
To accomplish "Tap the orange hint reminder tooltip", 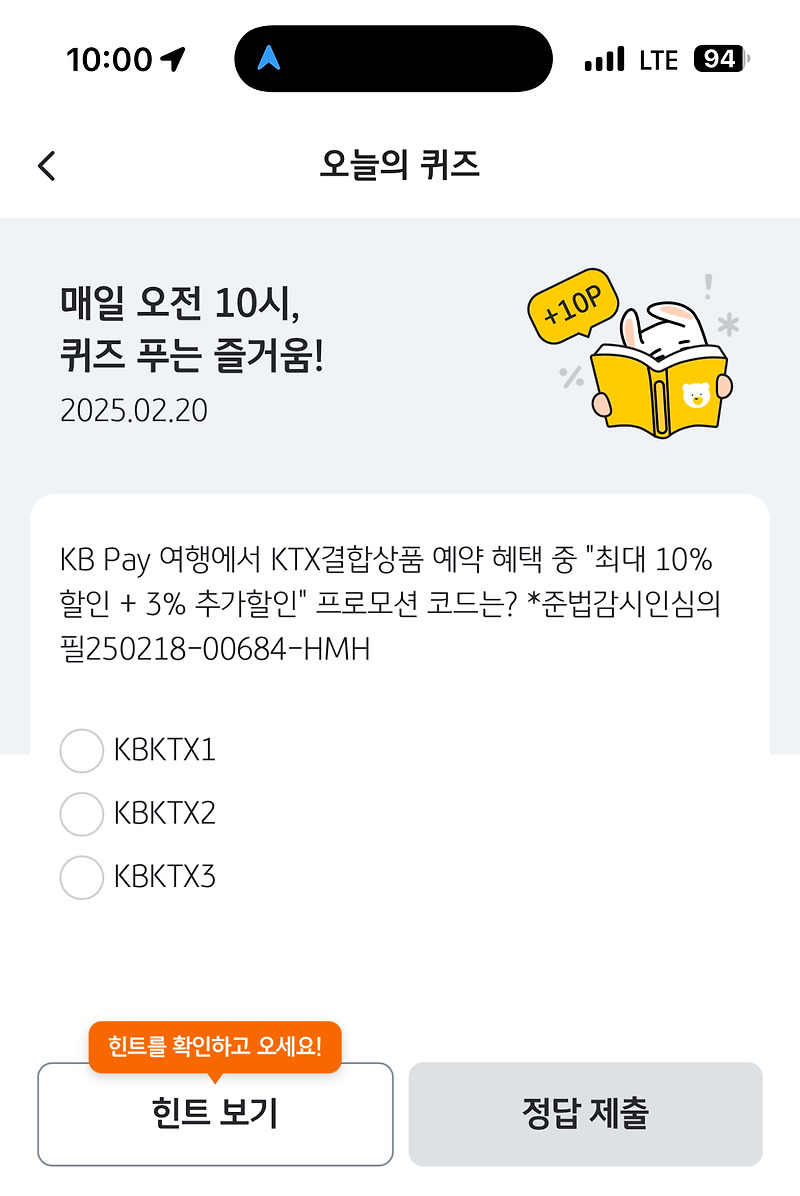I will (213, 1048).
